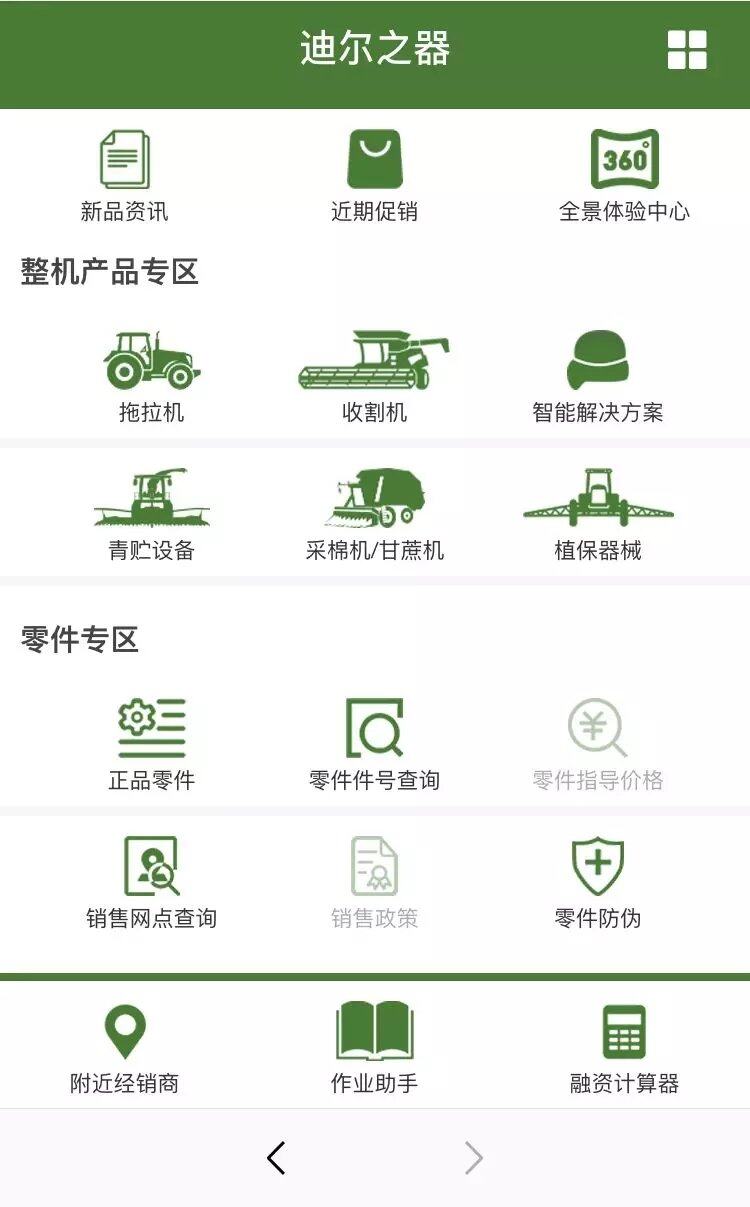Open 采棉机/甘蔗机 category

[x=374, y=513]
